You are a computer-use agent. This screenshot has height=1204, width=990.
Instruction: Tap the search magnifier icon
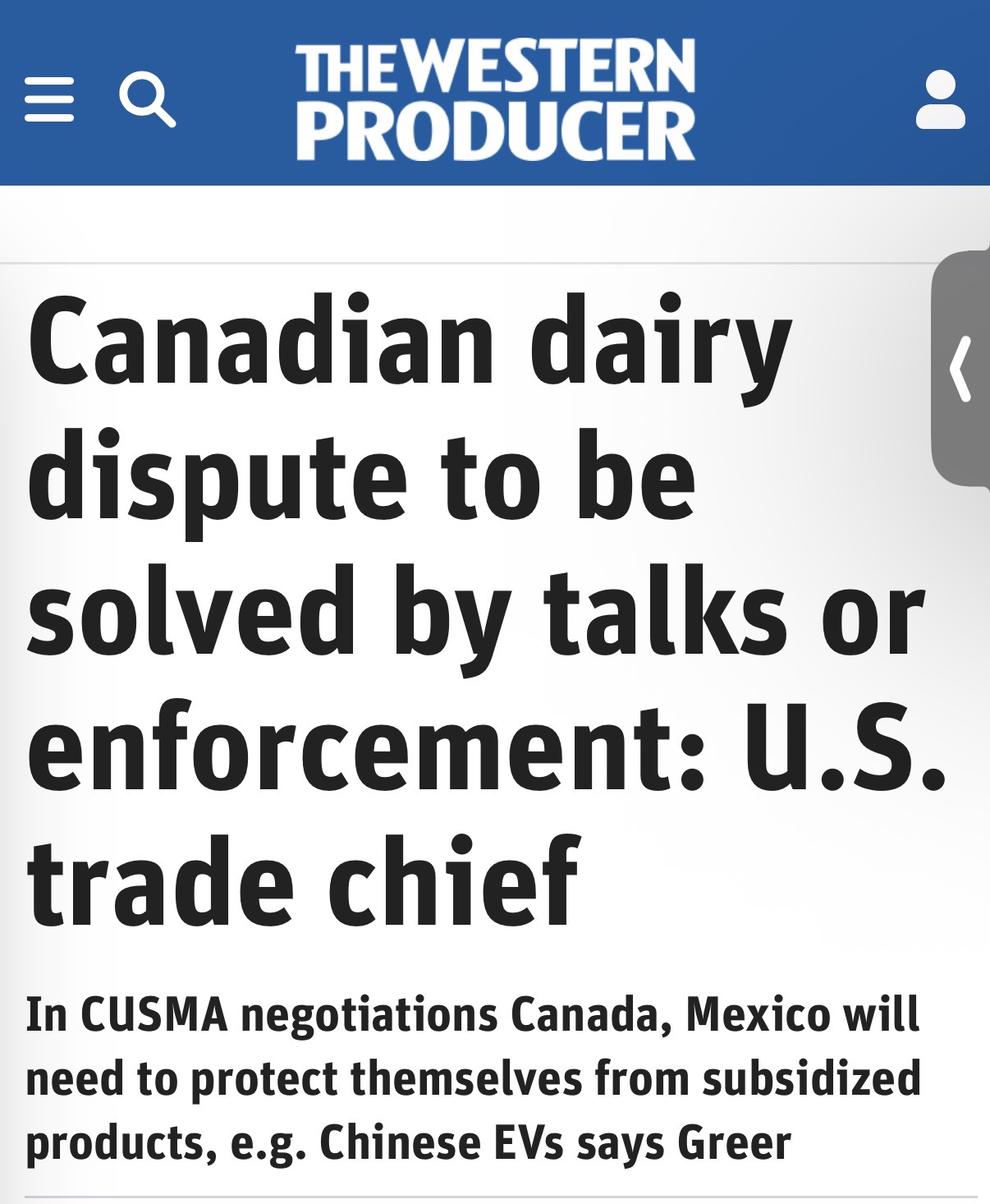tap(147, 99)
